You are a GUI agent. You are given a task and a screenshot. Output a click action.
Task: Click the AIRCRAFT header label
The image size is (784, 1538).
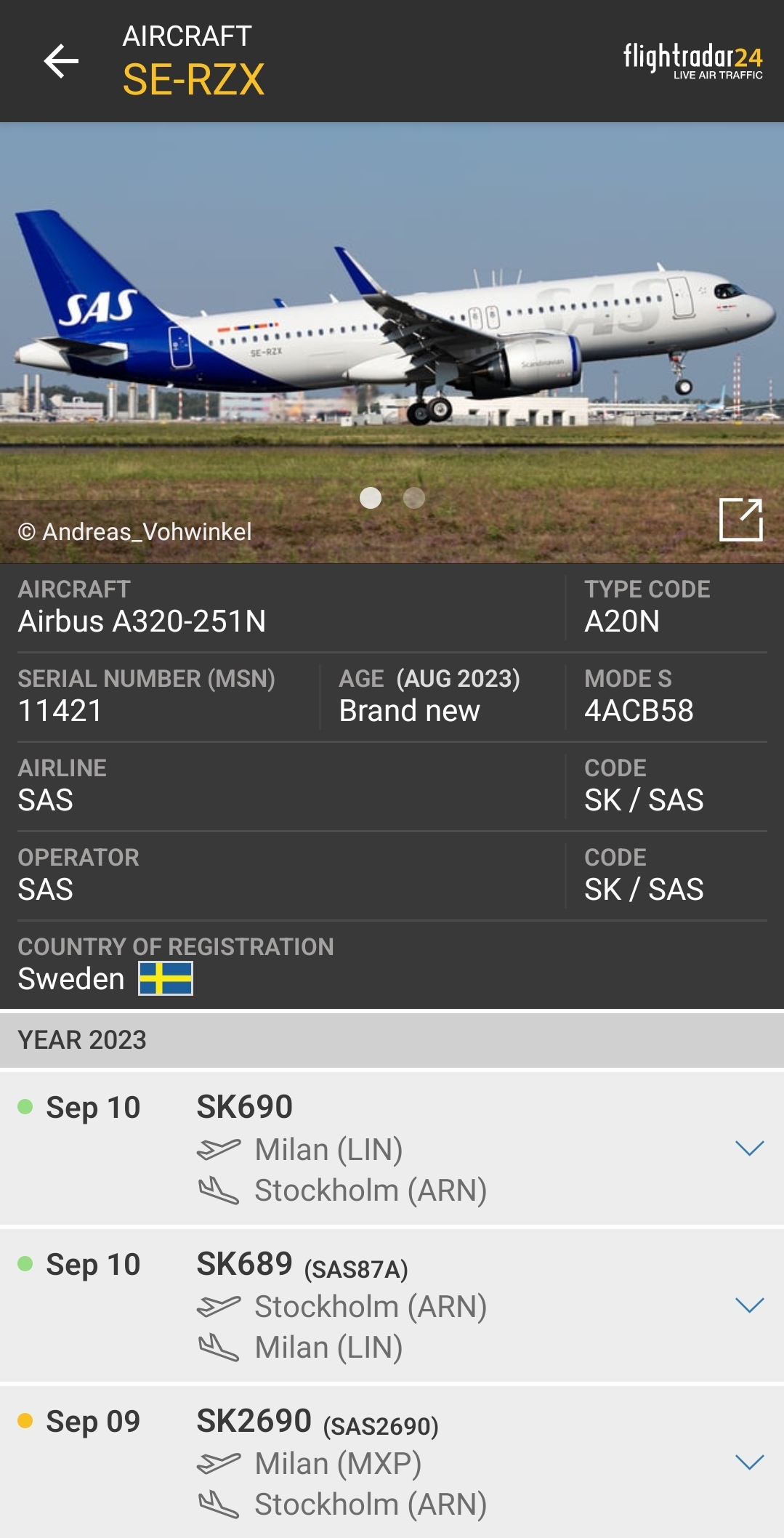185,35
